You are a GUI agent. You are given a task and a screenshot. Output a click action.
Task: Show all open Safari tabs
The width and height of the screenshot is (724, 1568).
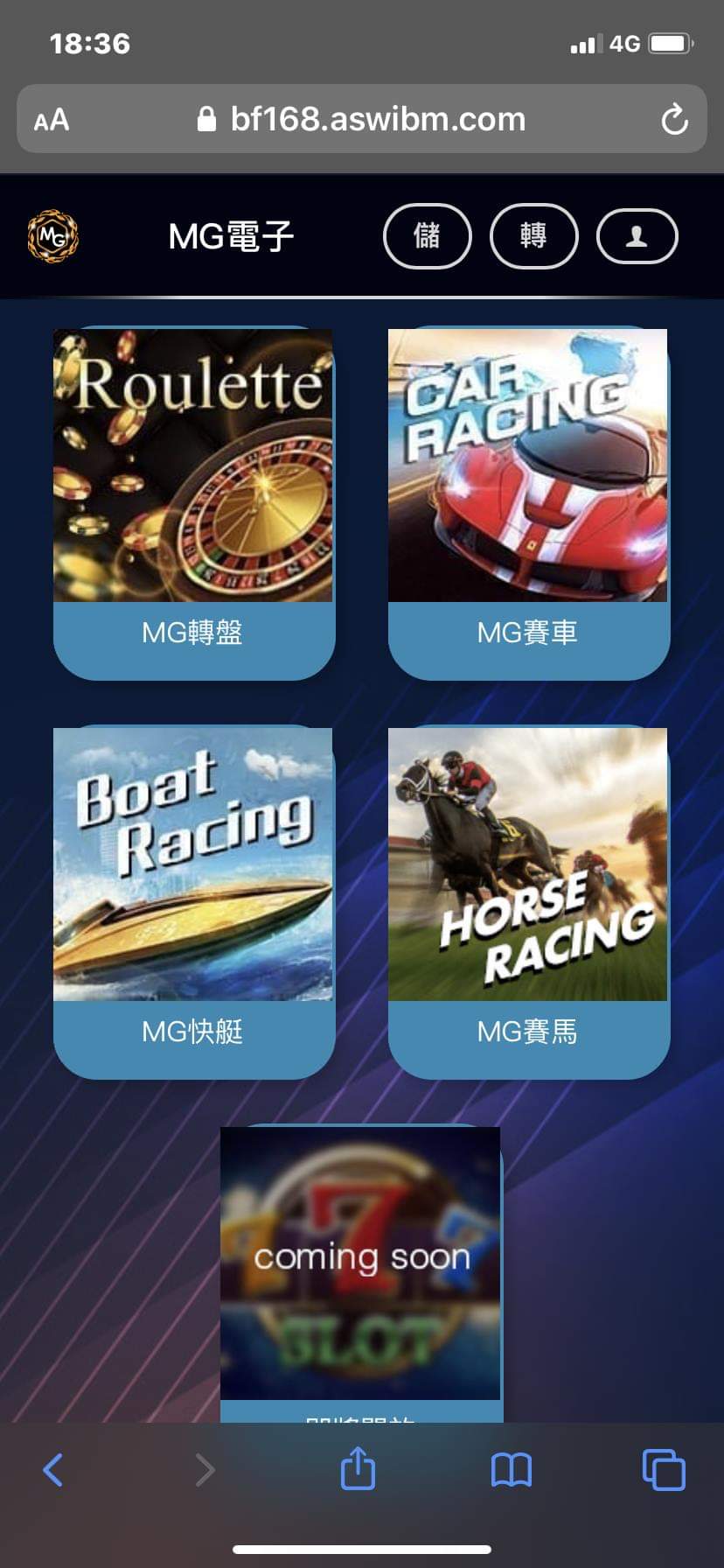click(x=664, y=1470)
